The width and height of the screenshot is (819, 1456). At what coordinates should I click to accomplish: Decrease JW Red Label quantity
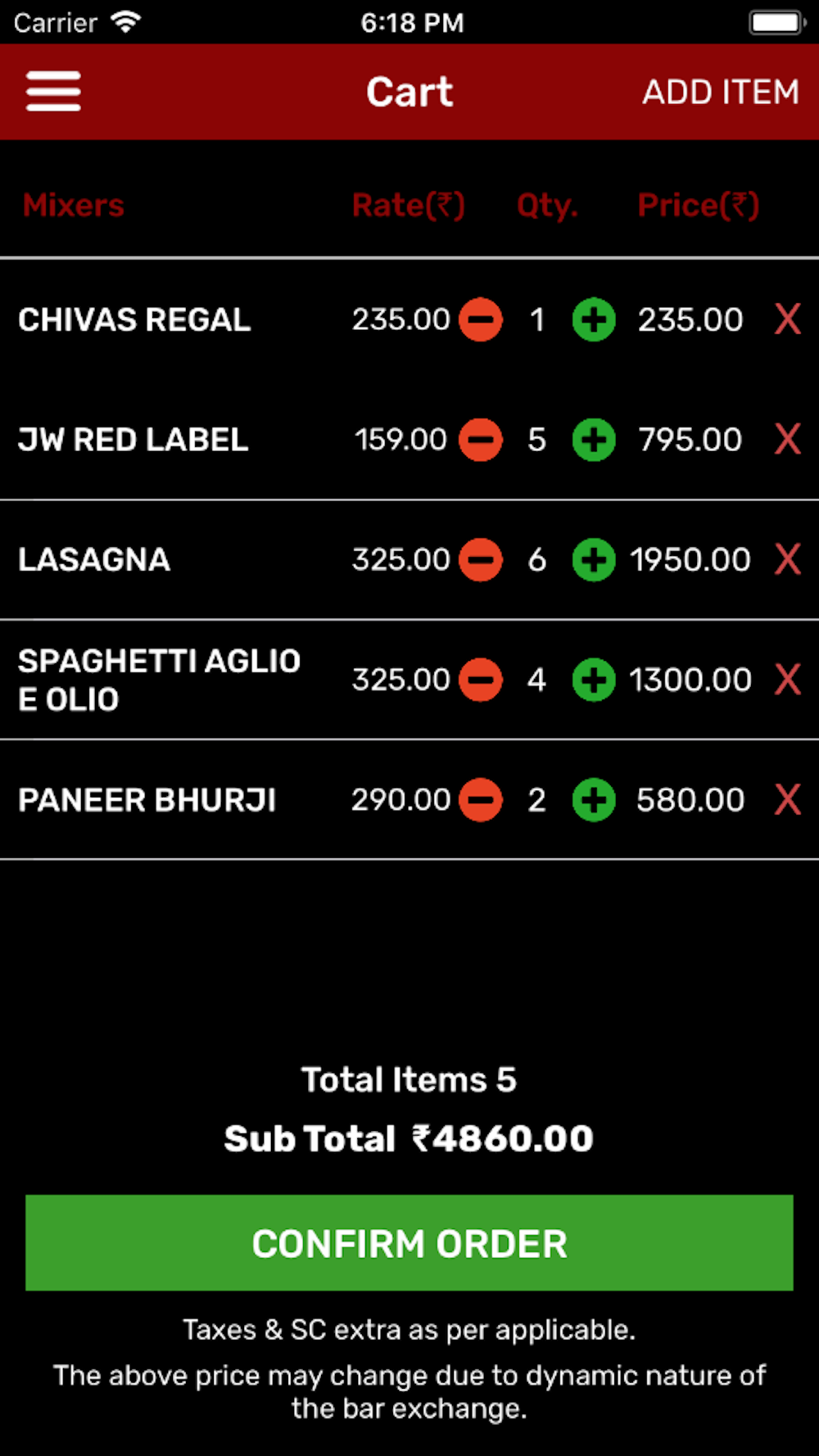pos(481,440)
